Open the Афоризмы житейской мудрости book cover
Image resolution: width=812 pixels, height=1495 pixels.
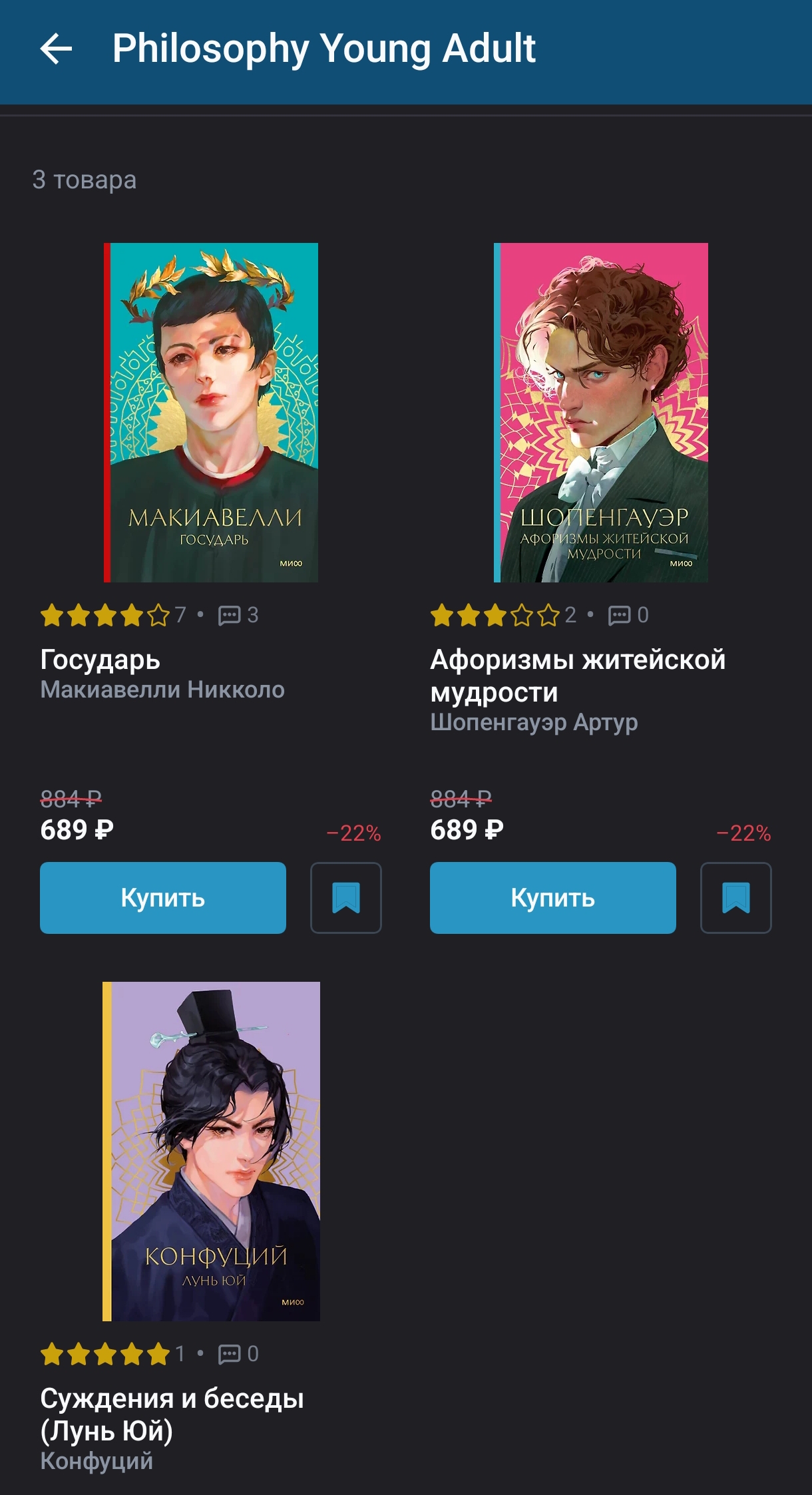click(600, 413)
